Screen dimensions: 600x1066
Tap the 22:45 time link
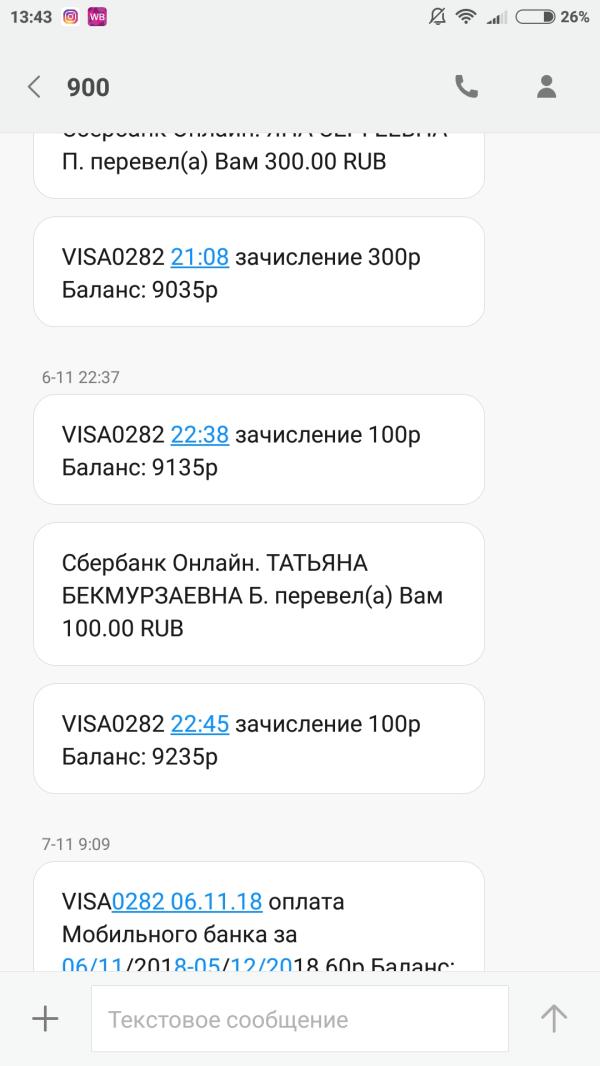pos(199,724)
